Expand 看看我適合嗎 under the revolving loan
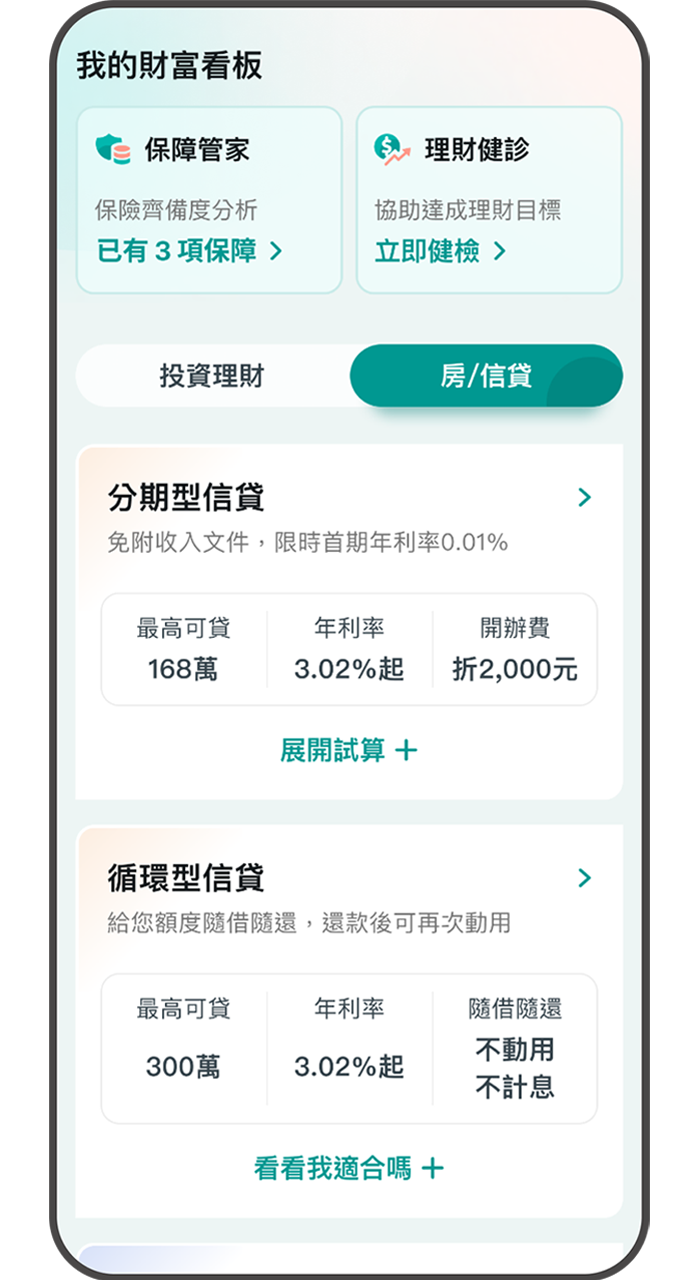700x1280 pixels. pyautogui.click(x=348, y=1168)
